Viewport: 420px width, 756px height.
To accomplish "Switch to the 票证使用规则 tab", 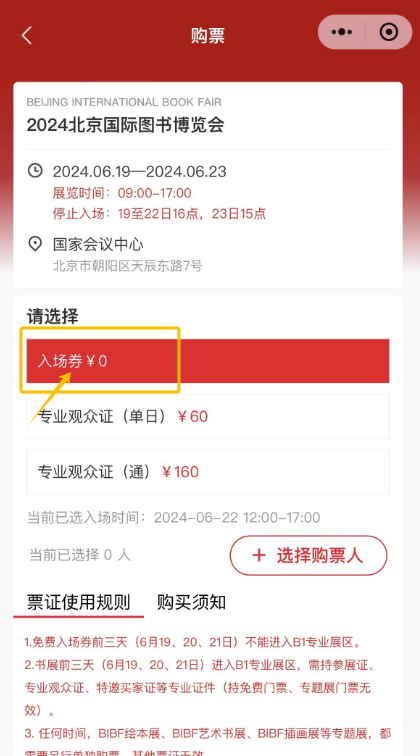I will tap(79, 602).
